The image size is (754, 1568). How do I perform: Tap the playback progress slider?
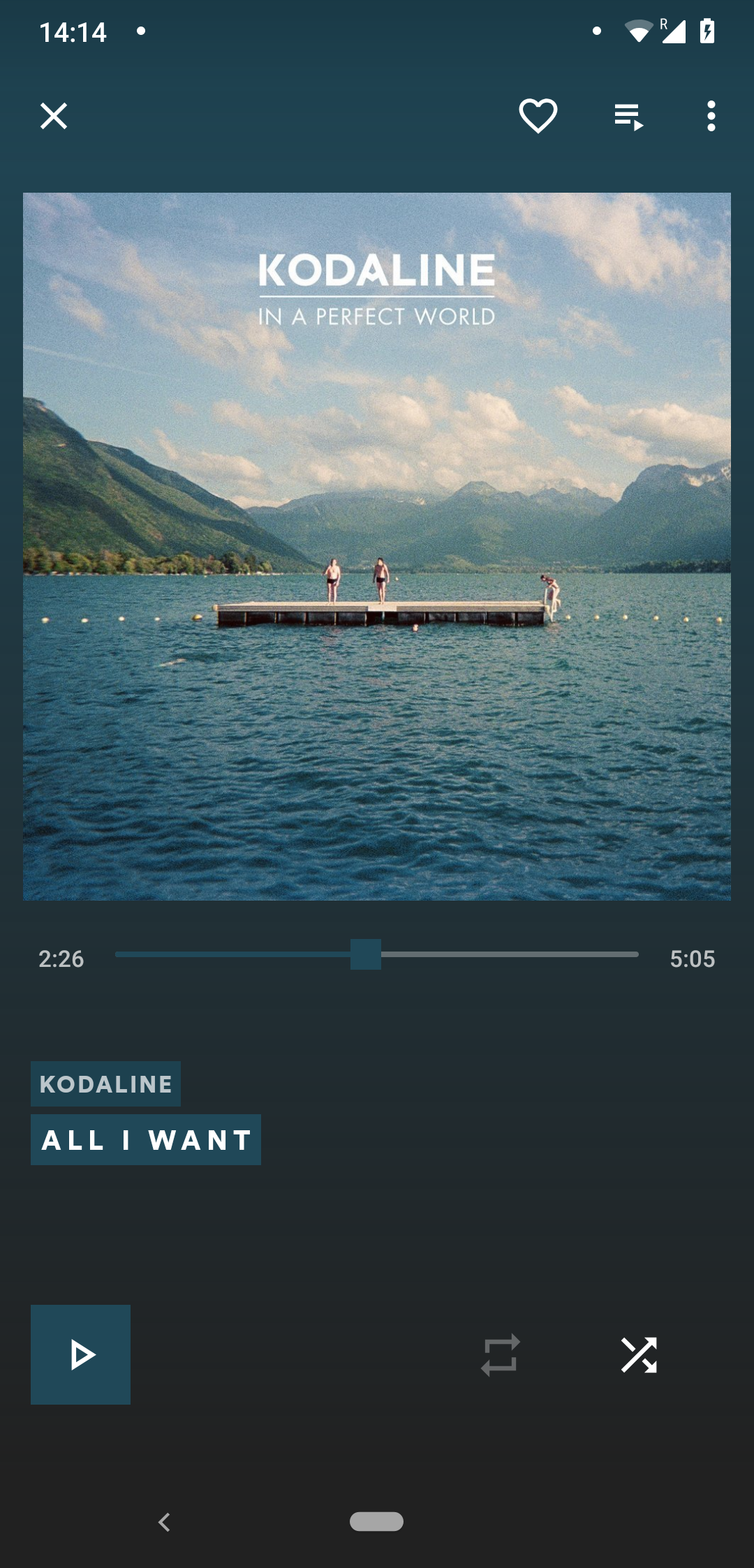376,954
